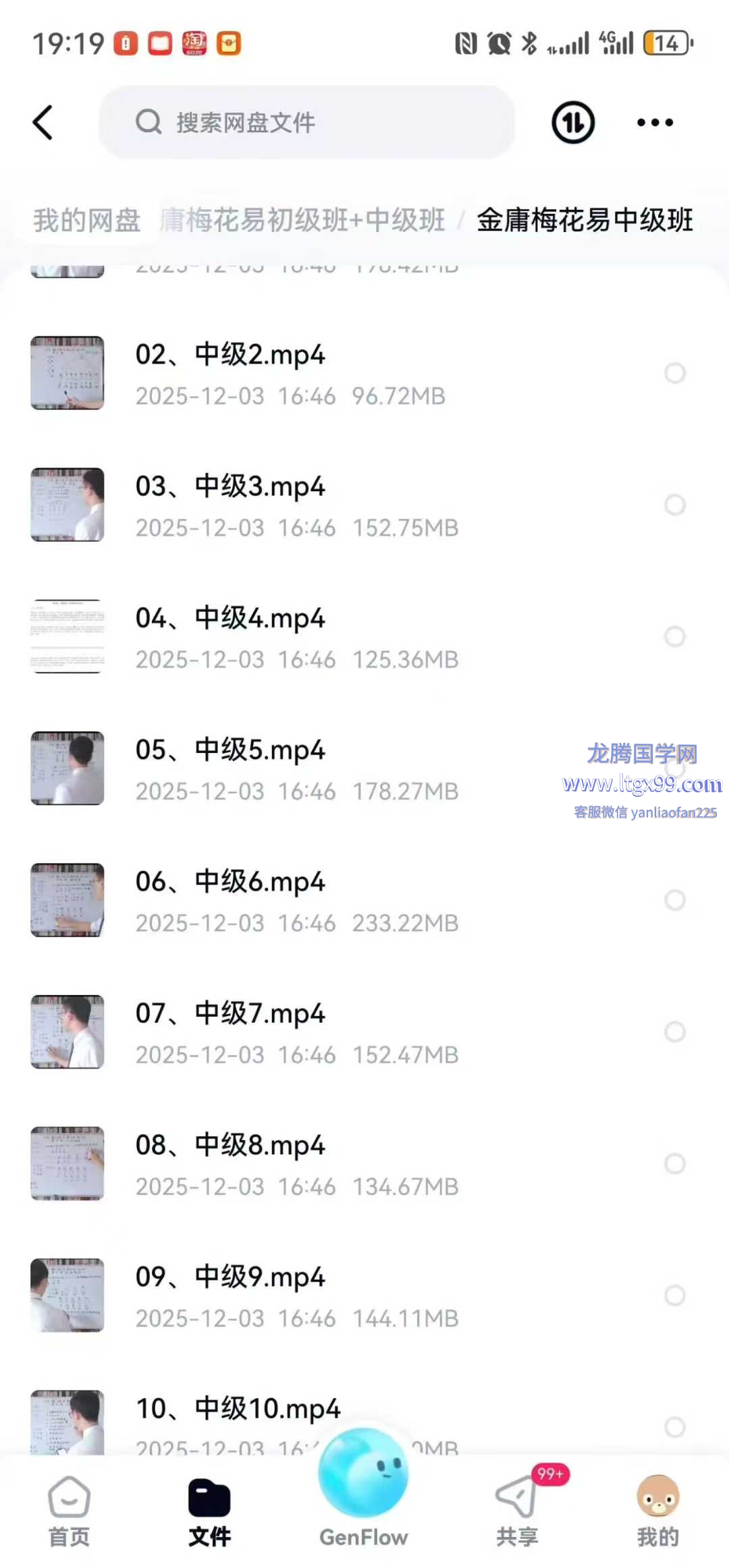The image size is (729, 1568).
Task: Select the checkbox for 10、中级10.mp4
Action: tap(674, 1426)
